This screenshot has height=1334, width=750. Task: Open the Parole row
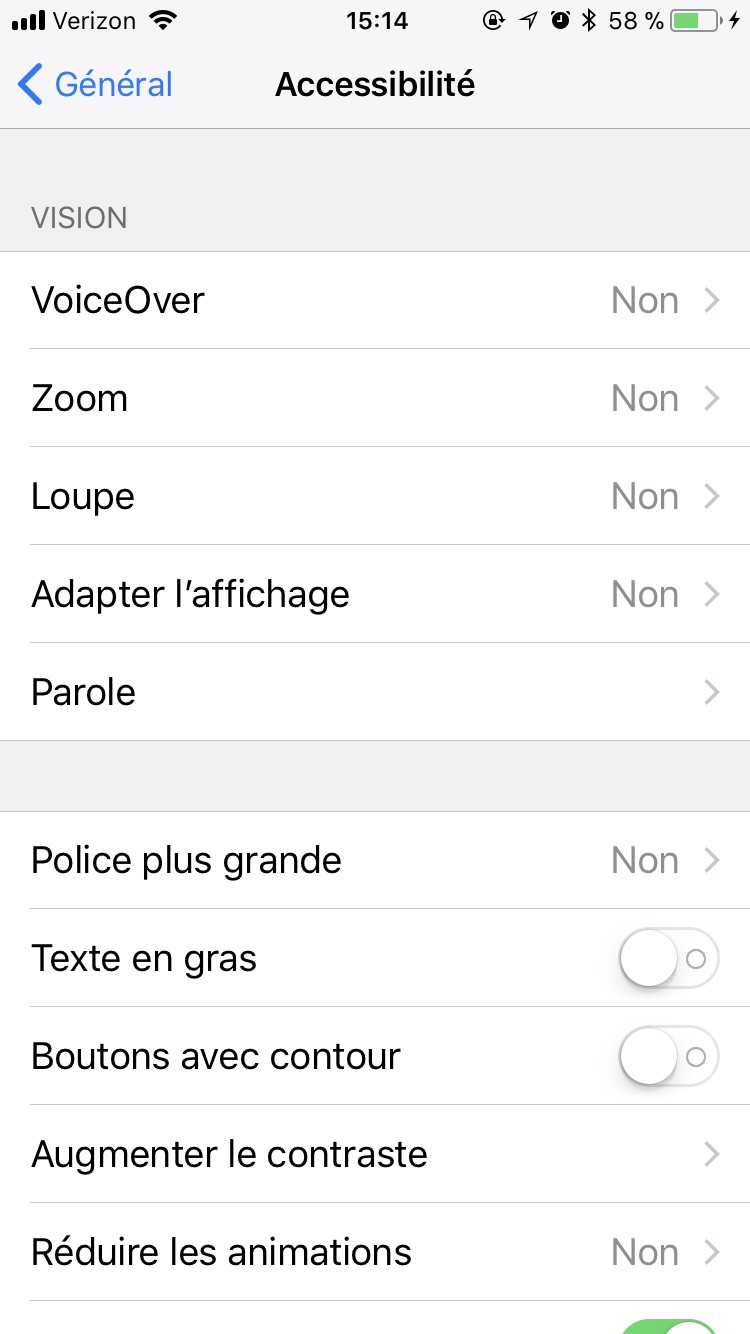click(x=375, y=692)
